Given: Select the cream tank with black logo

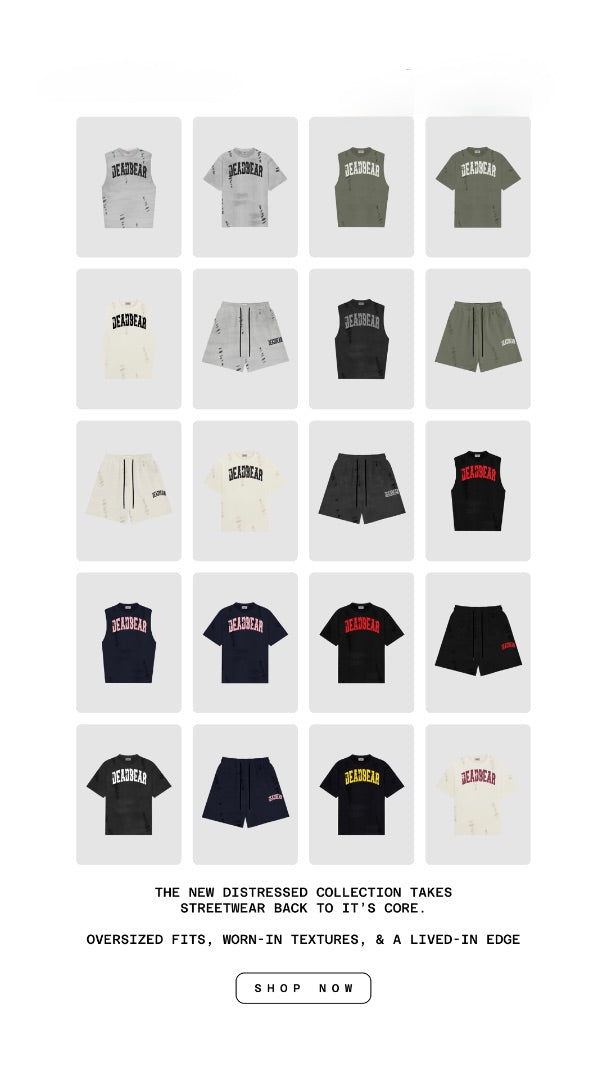Looking at the screenshot, I should [129, 339].
